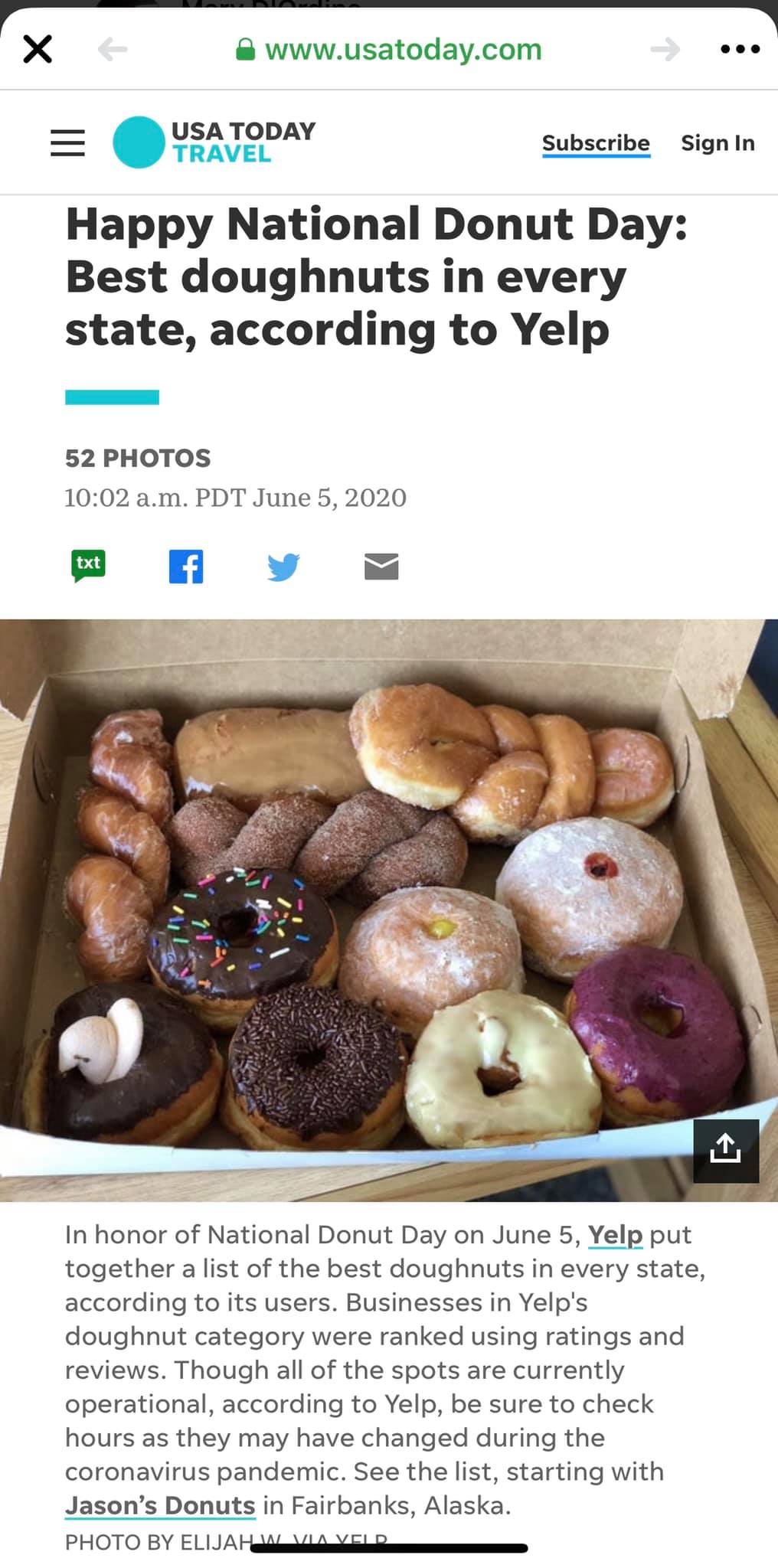This screenshot has height=1568, width=778.
Task: Tap the Subscribe link
Action: 596,143
